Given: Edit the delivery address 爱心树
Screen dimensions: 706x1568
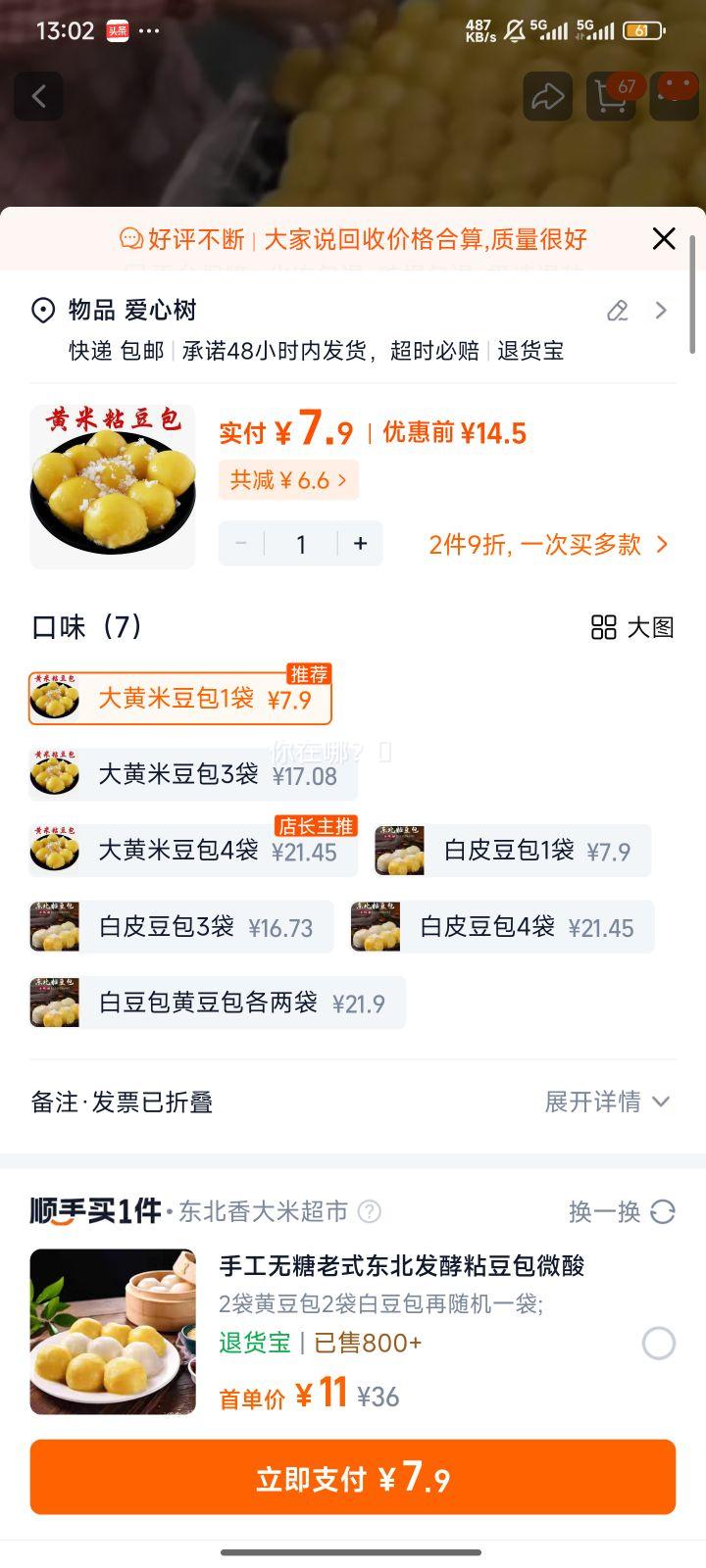Looking at the screenshot, I should pos(617,311).
